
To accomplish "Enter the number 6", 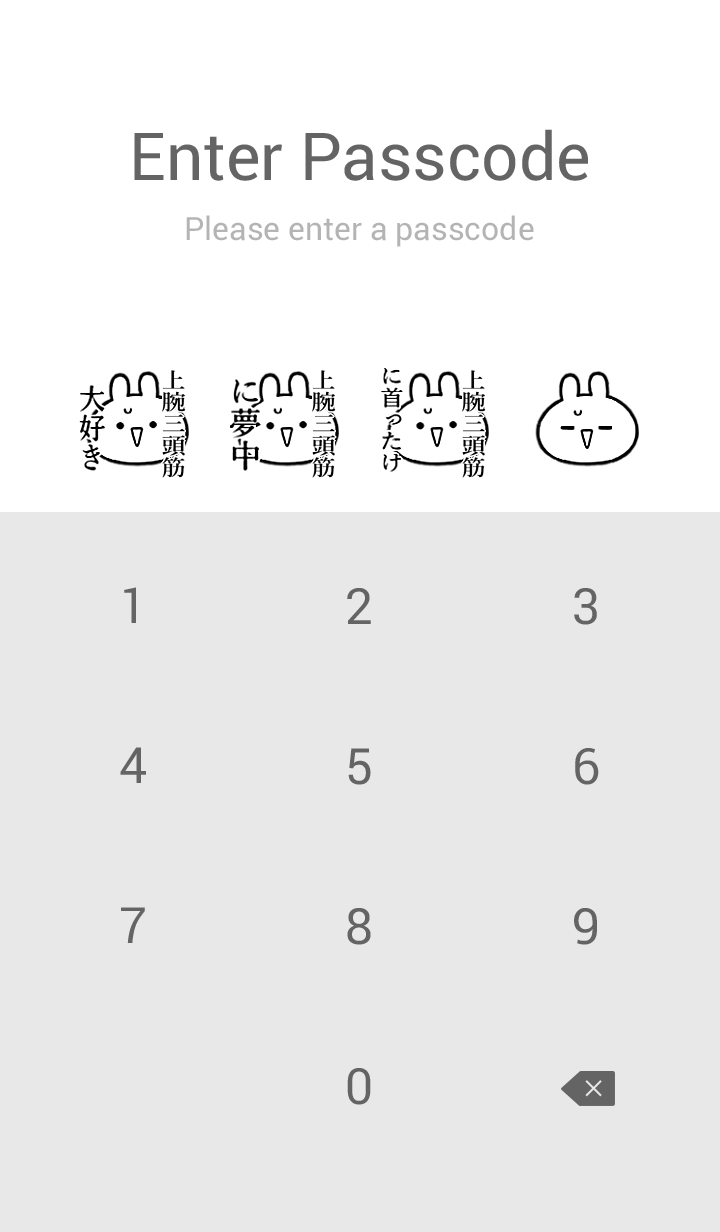I will (x=586, y=767).
